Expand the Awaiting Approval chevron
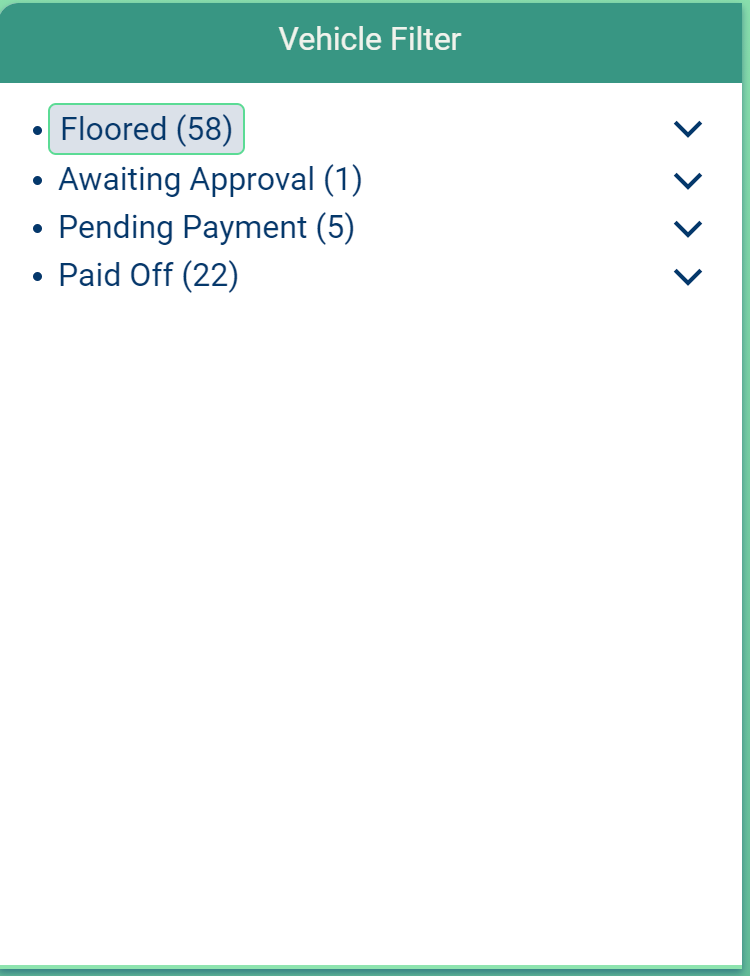The height and width of the screenshot is (976, 750). tap(688, 180)
